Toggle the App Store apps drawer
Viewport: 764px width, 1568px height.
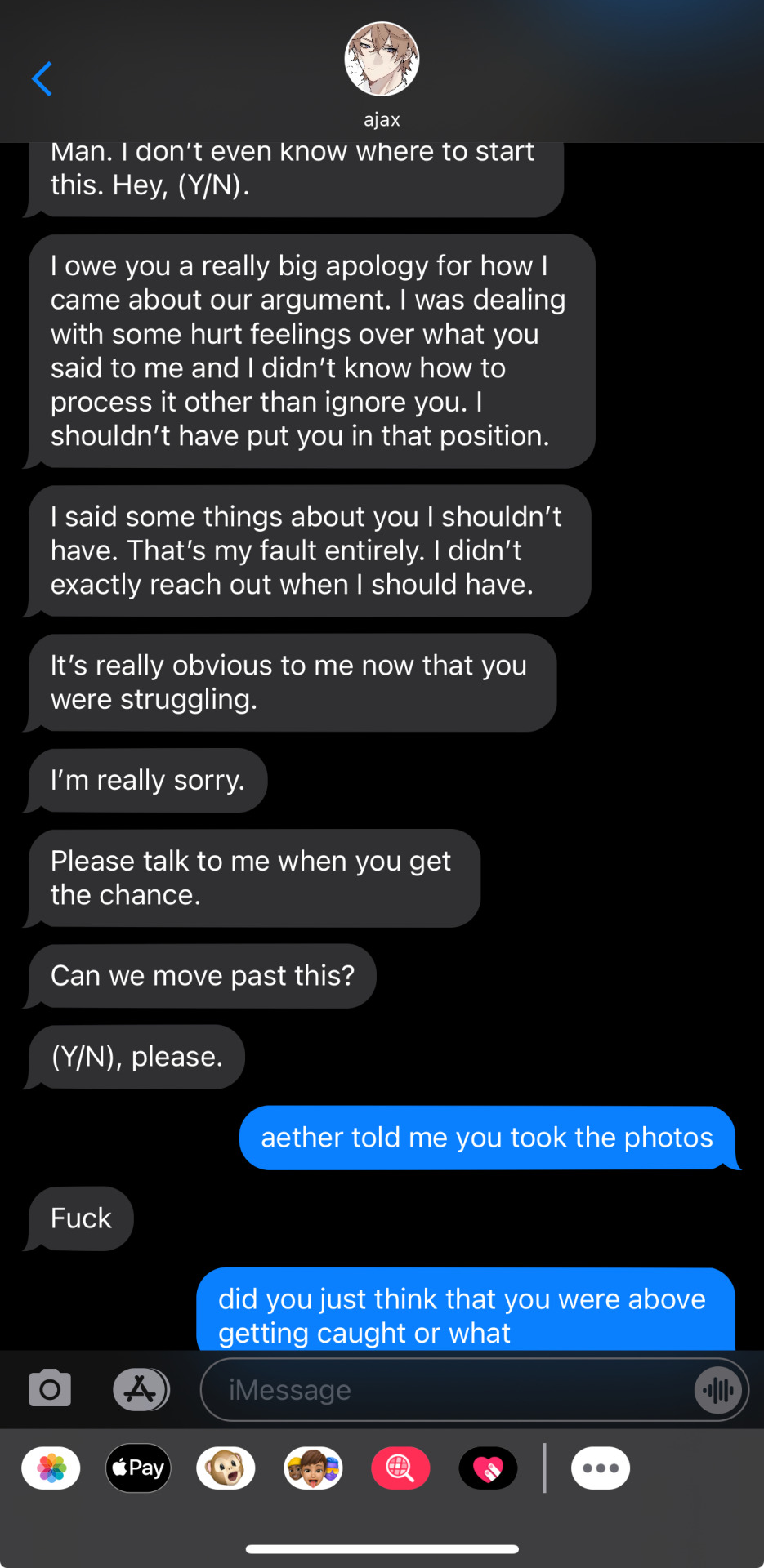pyautogui.click(x=141, y=1389)
